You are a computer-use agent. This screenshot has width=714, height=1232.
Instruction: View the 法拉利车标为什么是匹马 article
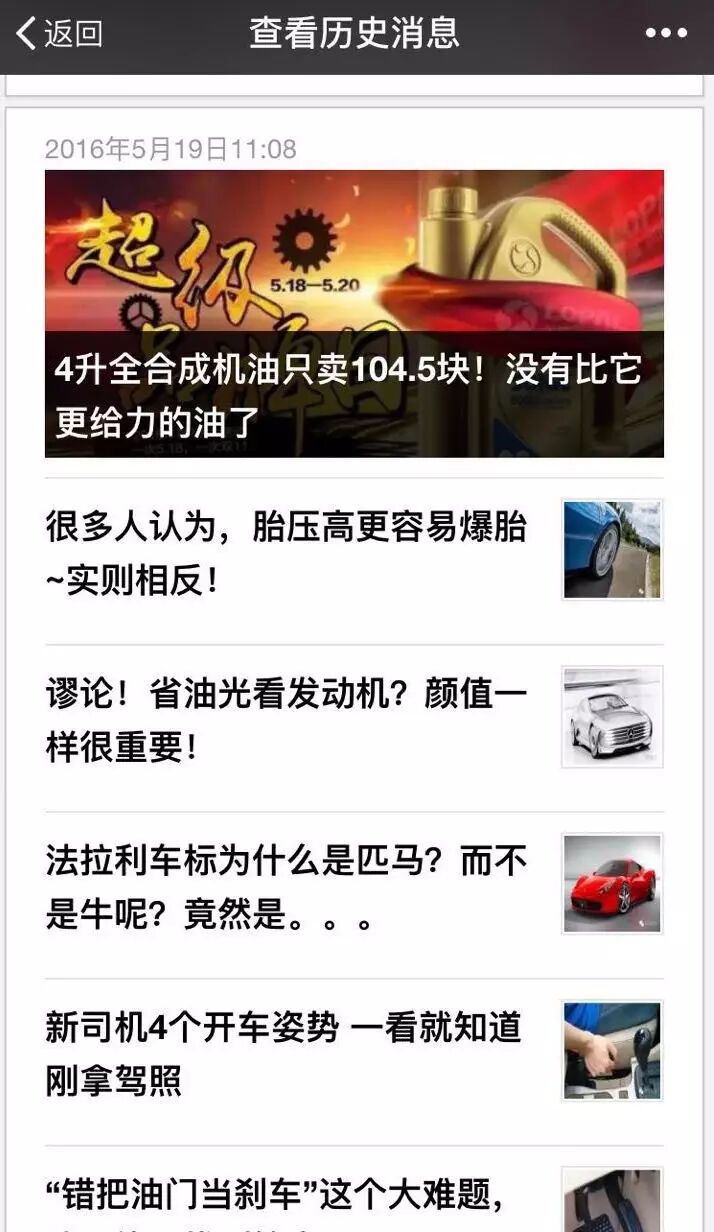tap(300, 886)
